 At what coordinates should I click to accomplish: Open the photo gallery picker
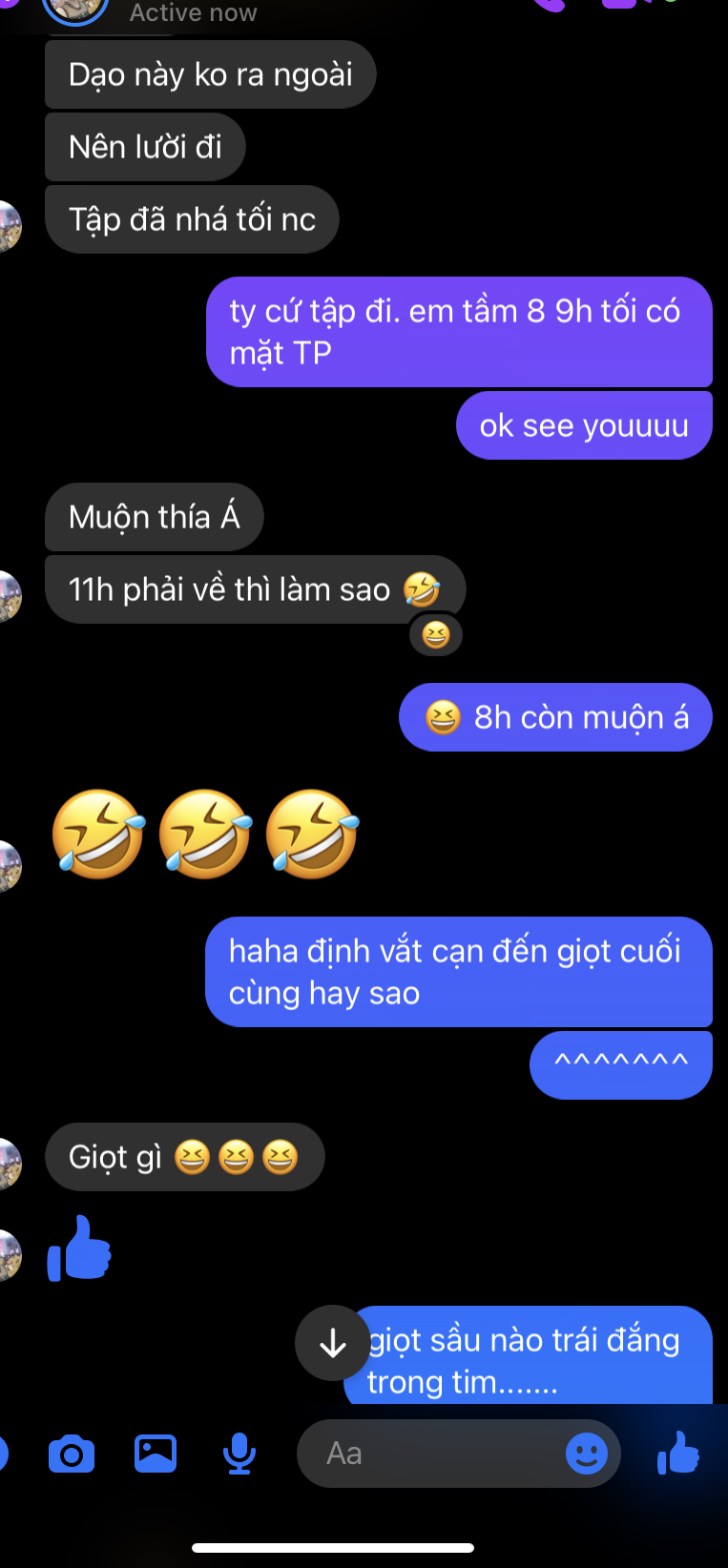(156, 1454)
